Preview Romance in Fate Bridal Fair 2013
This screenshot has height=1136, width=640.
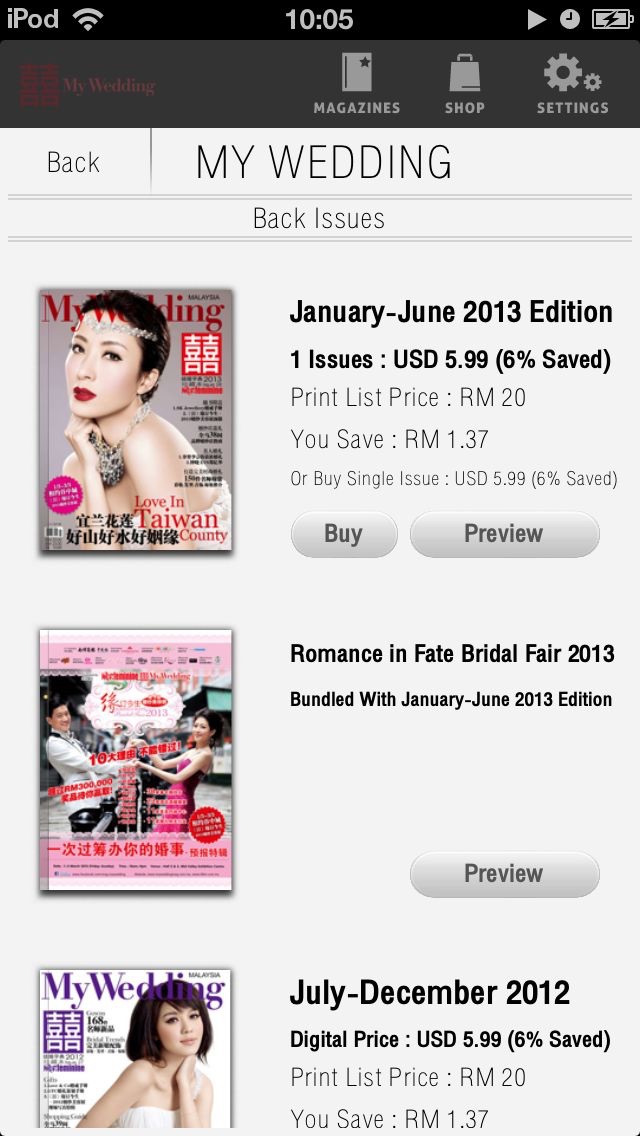tap(504, 874)
